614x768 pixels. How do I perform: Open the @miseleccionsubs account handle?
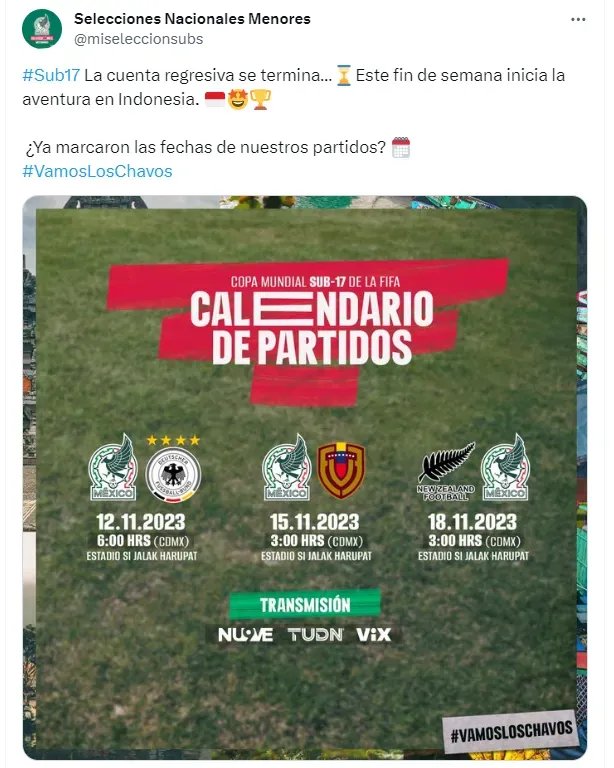[x=139, y=39]
